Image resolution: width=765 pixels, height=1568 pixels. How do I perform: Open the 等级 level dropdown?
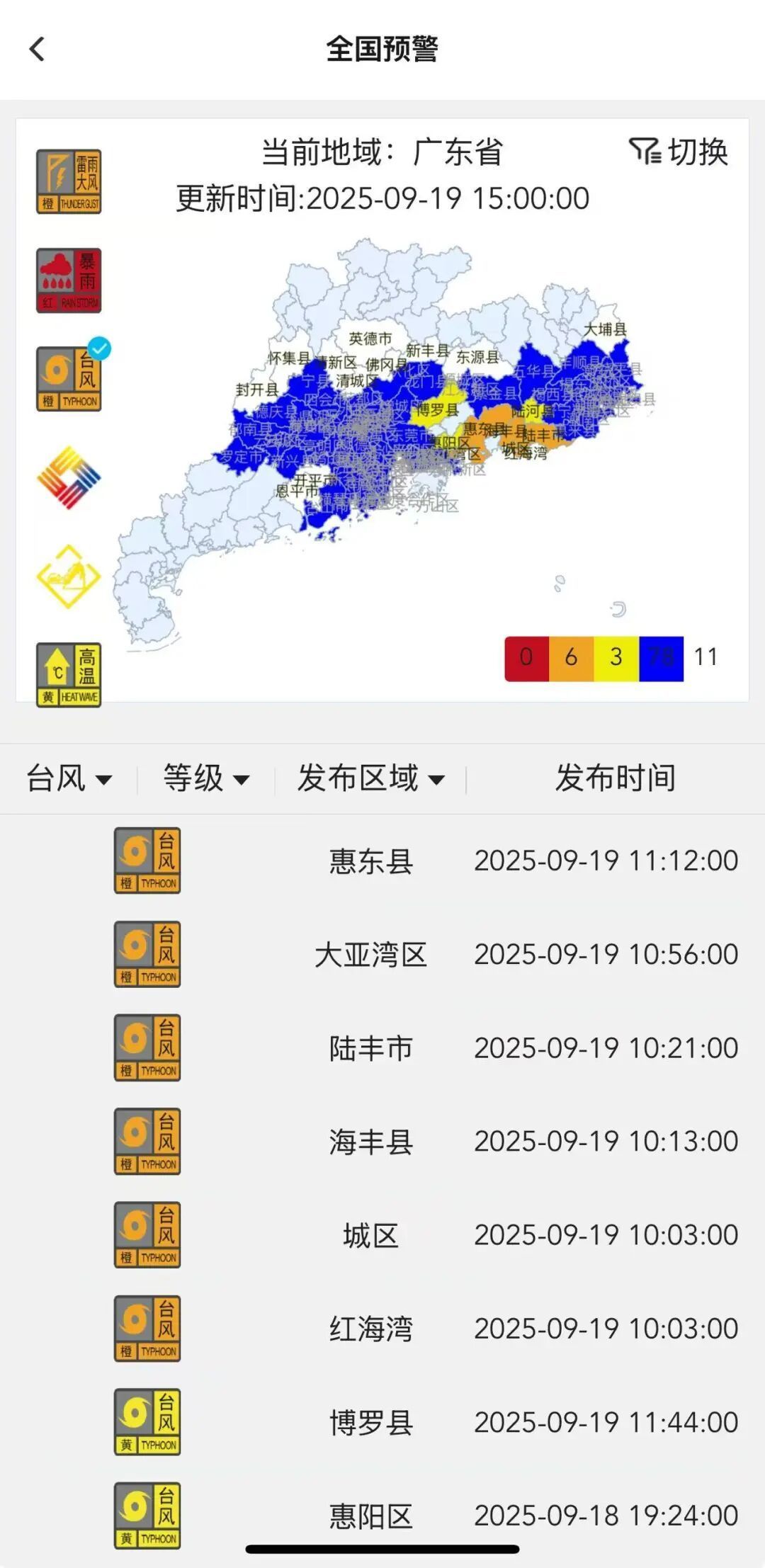coord(205,778)
